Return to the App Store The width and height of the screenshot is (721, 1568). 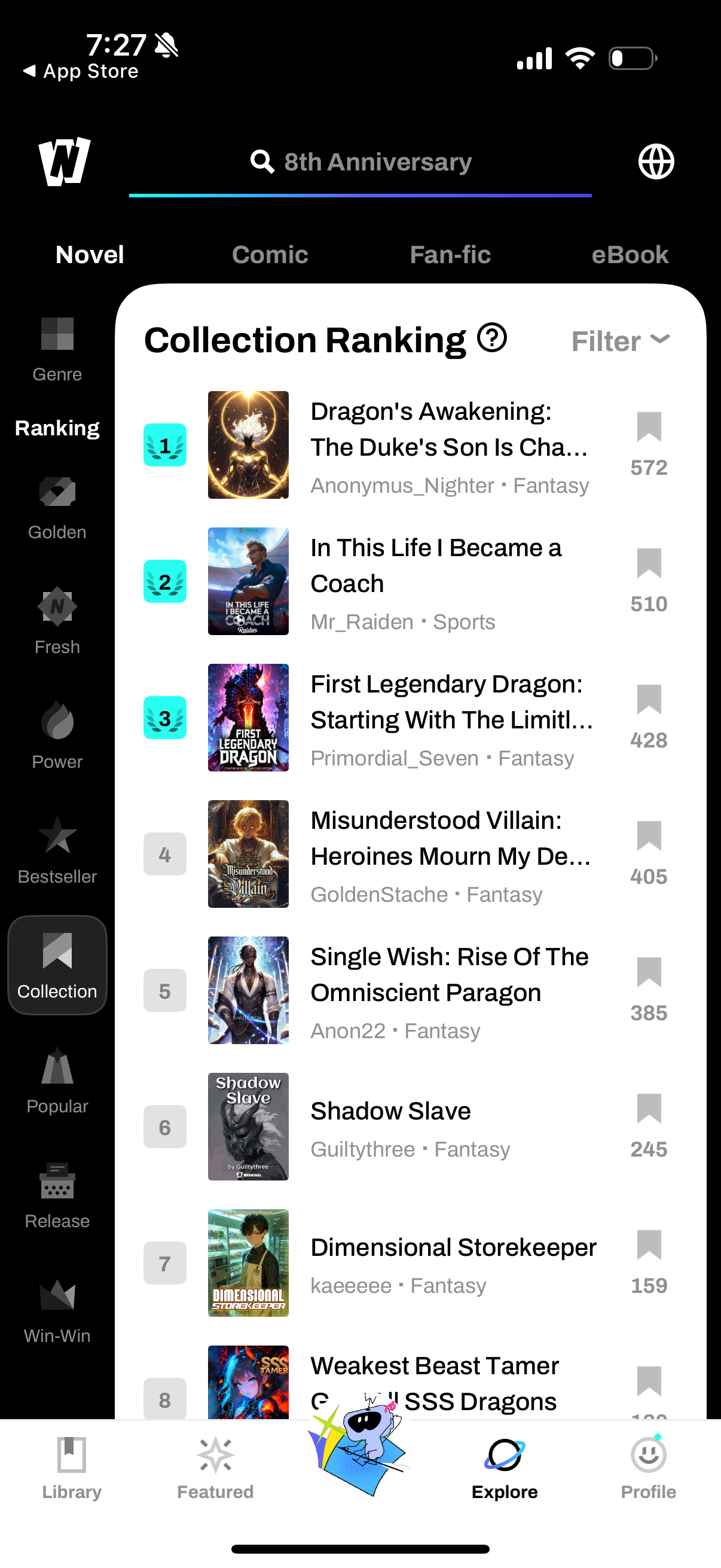tap(81, 72)
